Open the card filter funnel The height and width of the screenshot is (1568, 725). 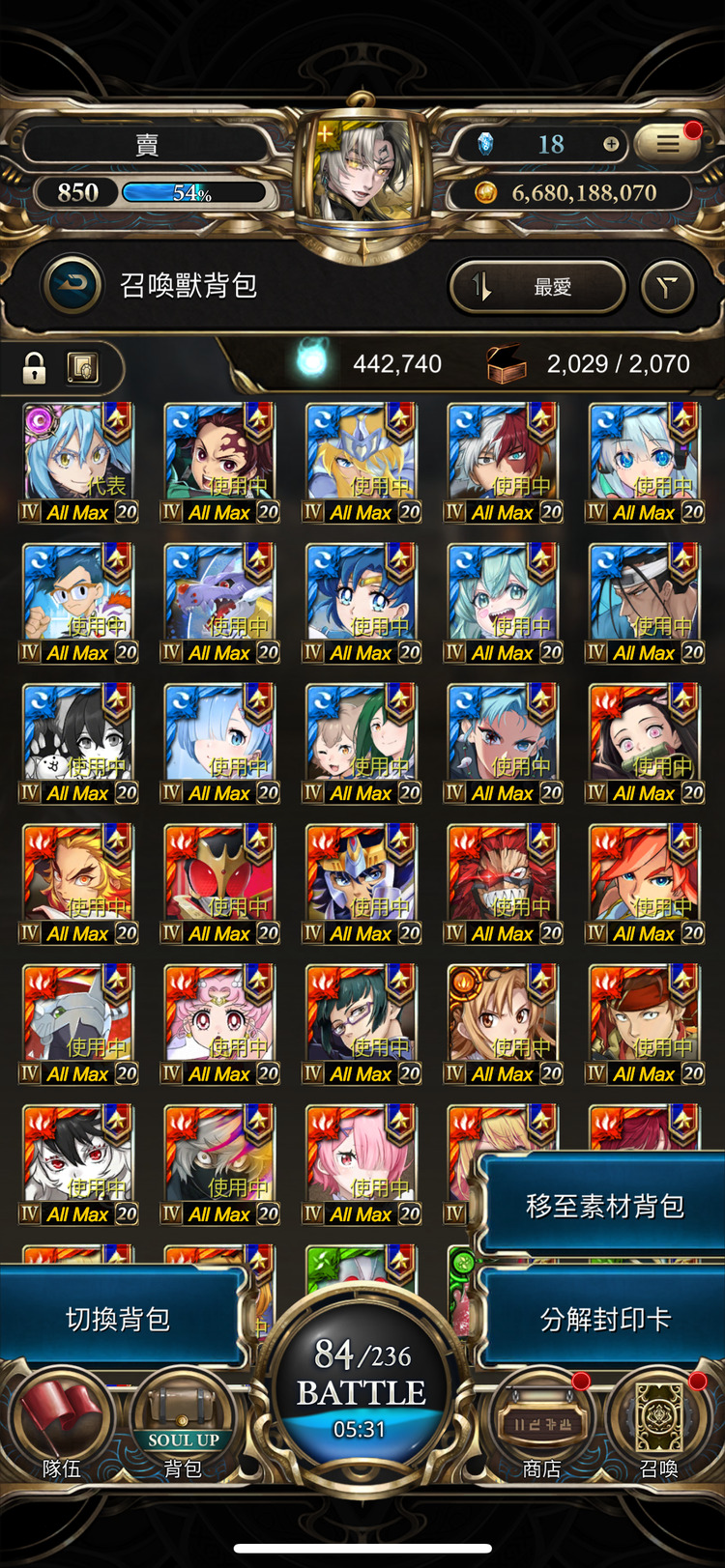point(668,287)
